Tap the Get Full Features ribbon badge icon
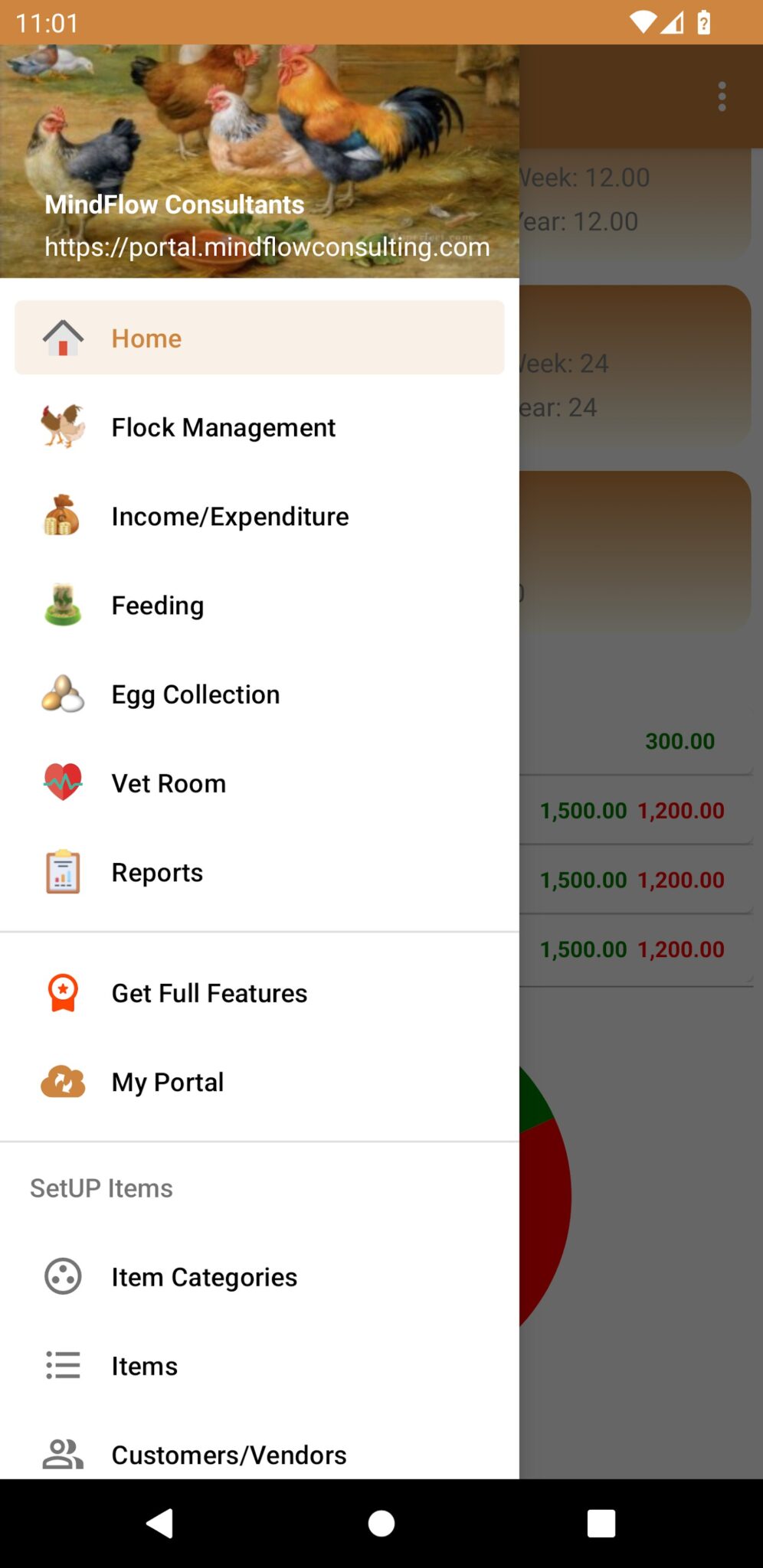Viewport: 763px width, 1568px height. (x=62, y=992)
